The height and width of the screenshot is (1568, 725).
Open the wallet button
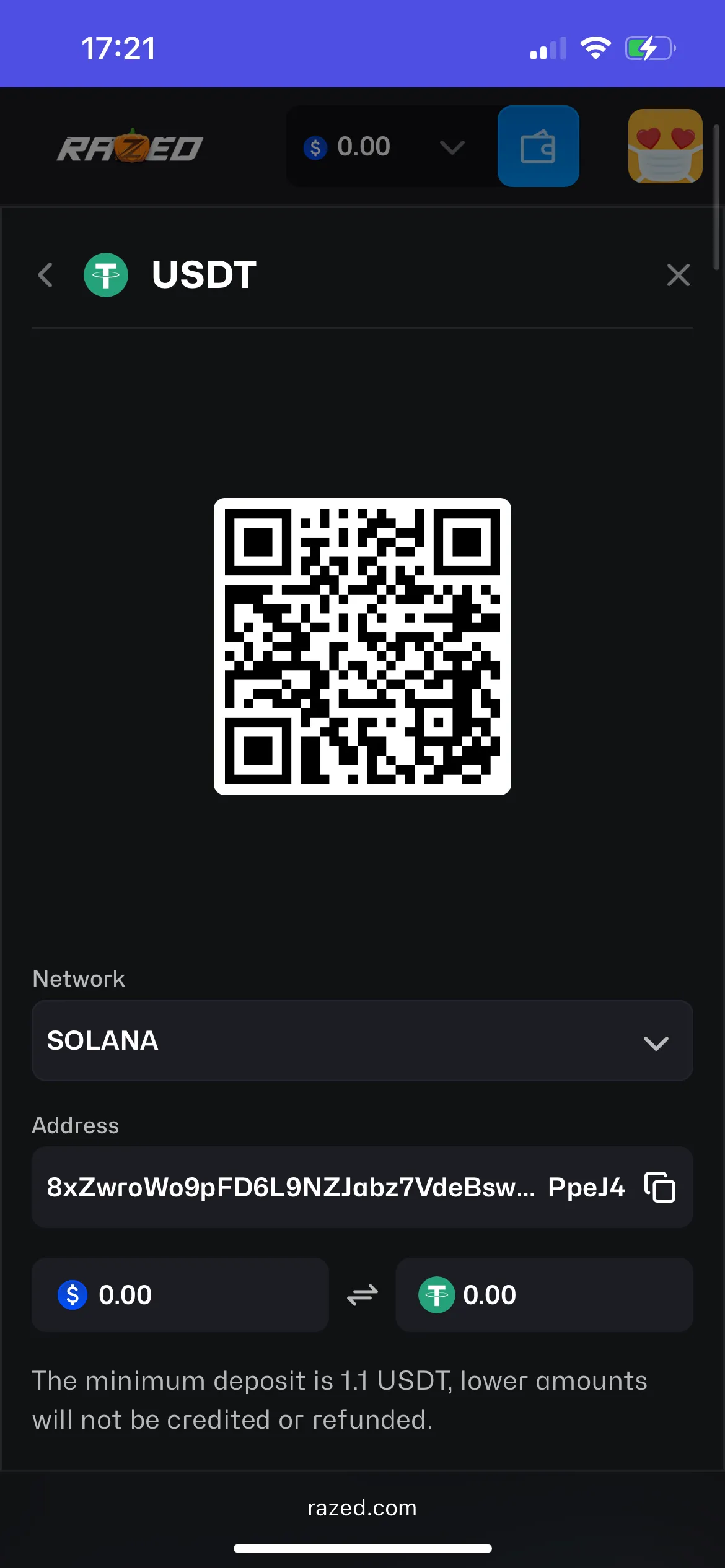coord(538,147)
